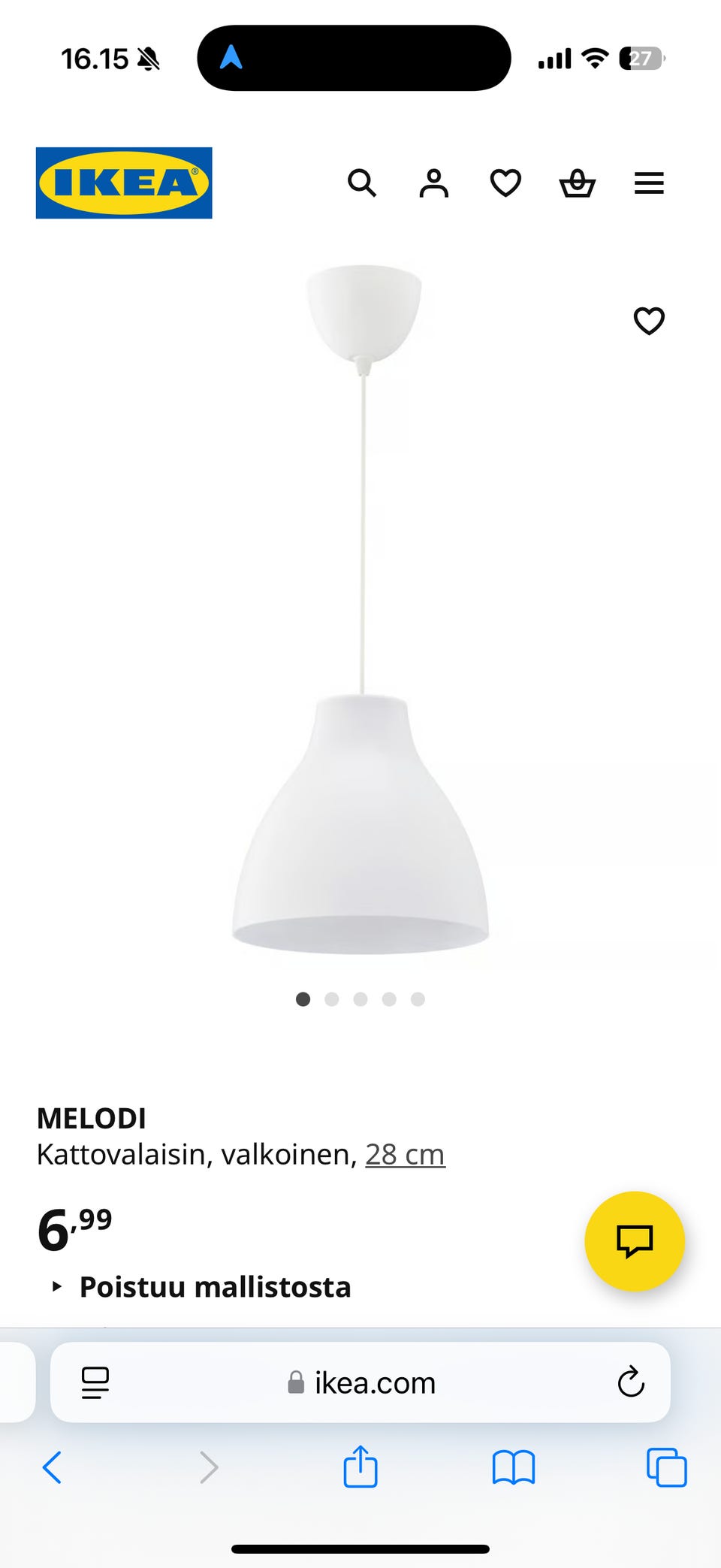Open Safari page settings menu

[95, 1382]
